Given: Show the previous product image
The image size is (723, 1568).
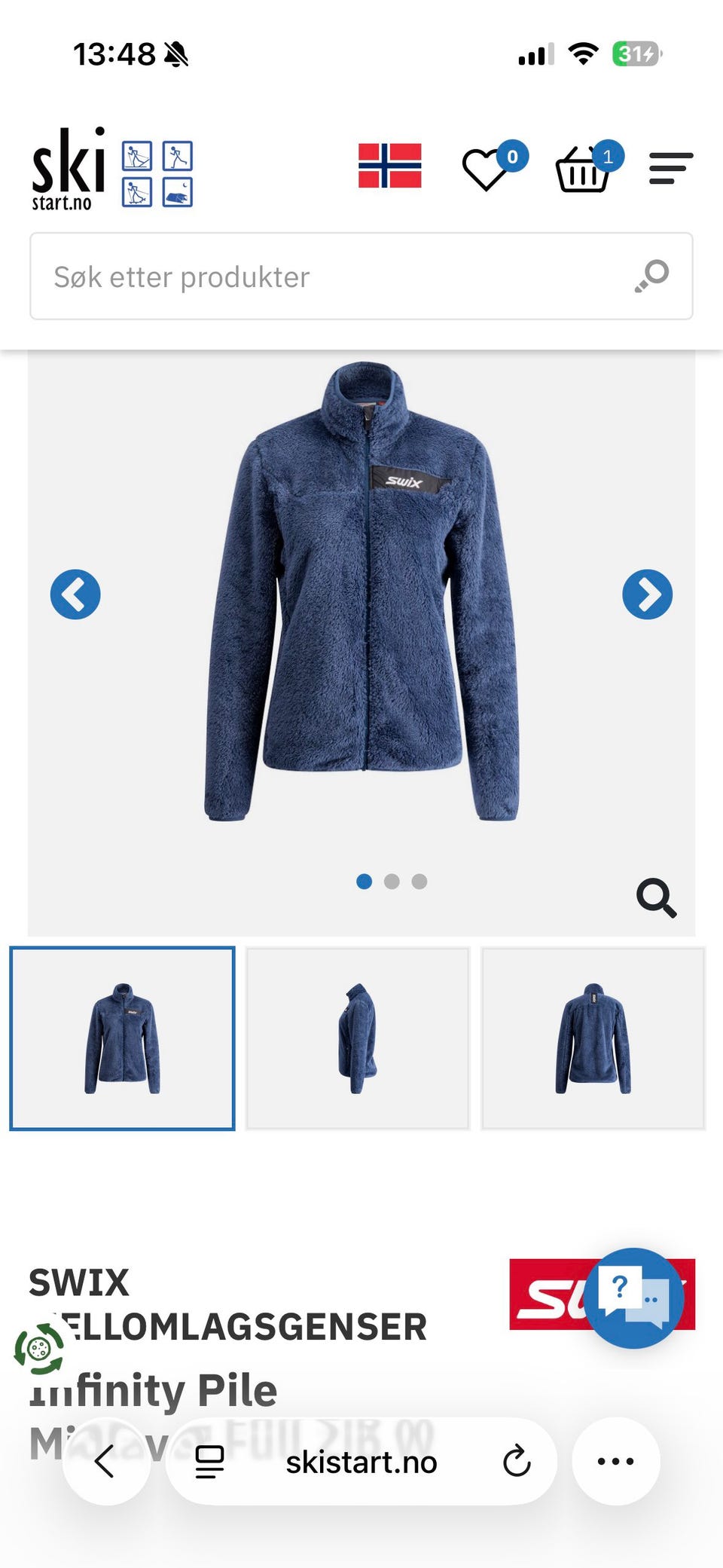Looking at the screenshot, I should (75, 594).
